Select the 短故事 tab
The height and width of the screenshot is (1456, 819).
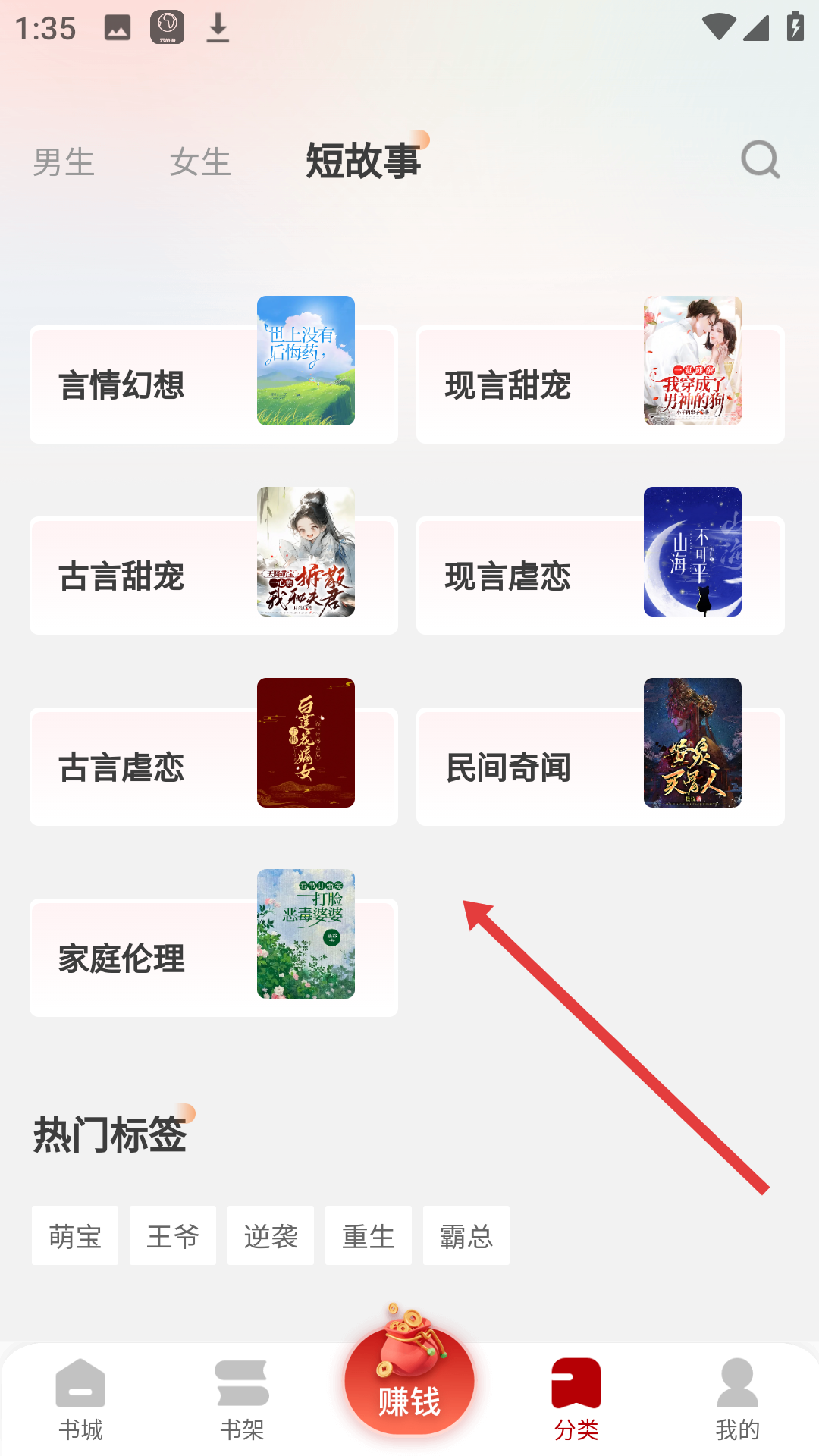(x=363, y=161)
